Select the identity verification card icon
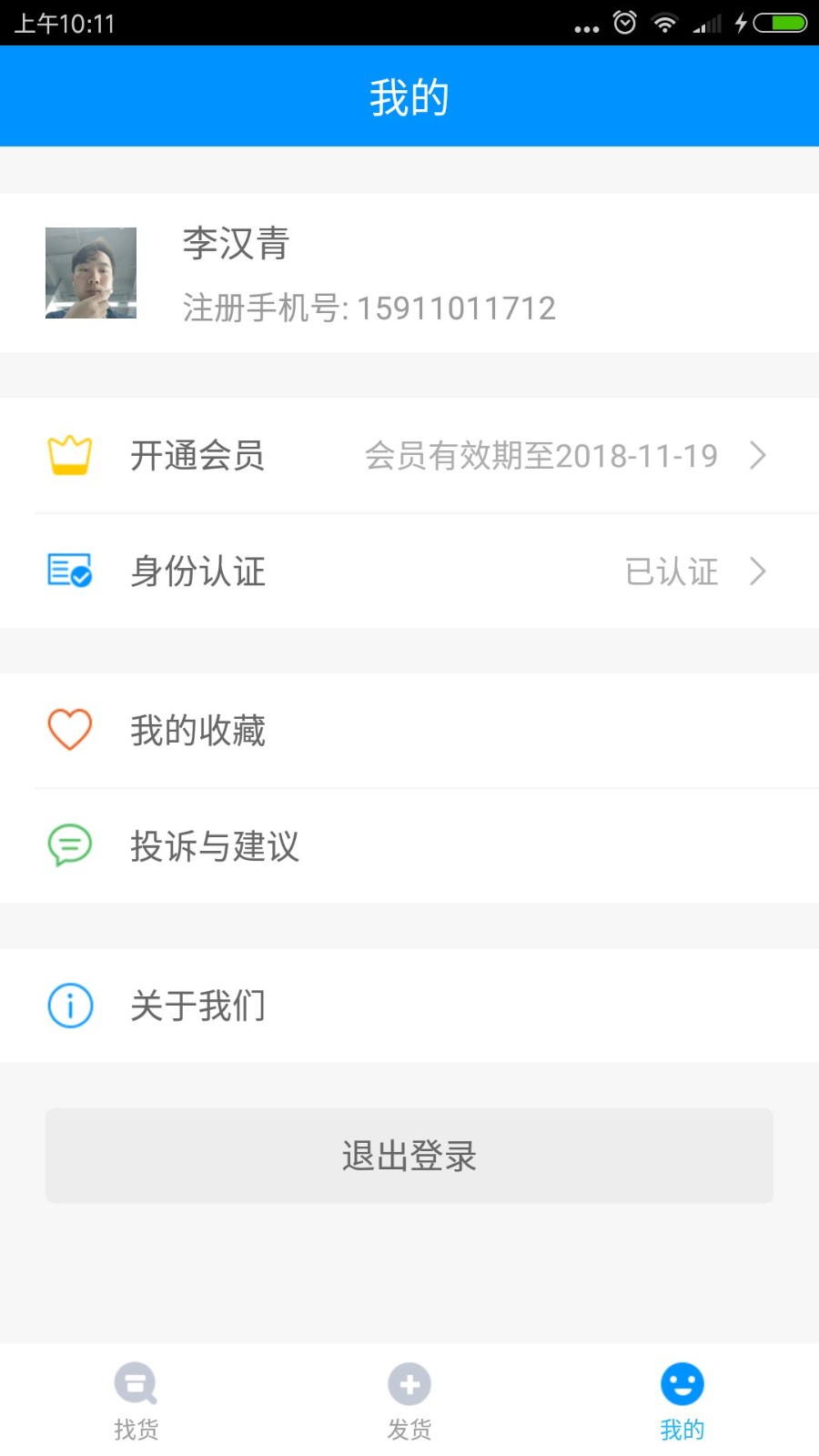Screen dimensions: 819x1456 pos(69,571)
